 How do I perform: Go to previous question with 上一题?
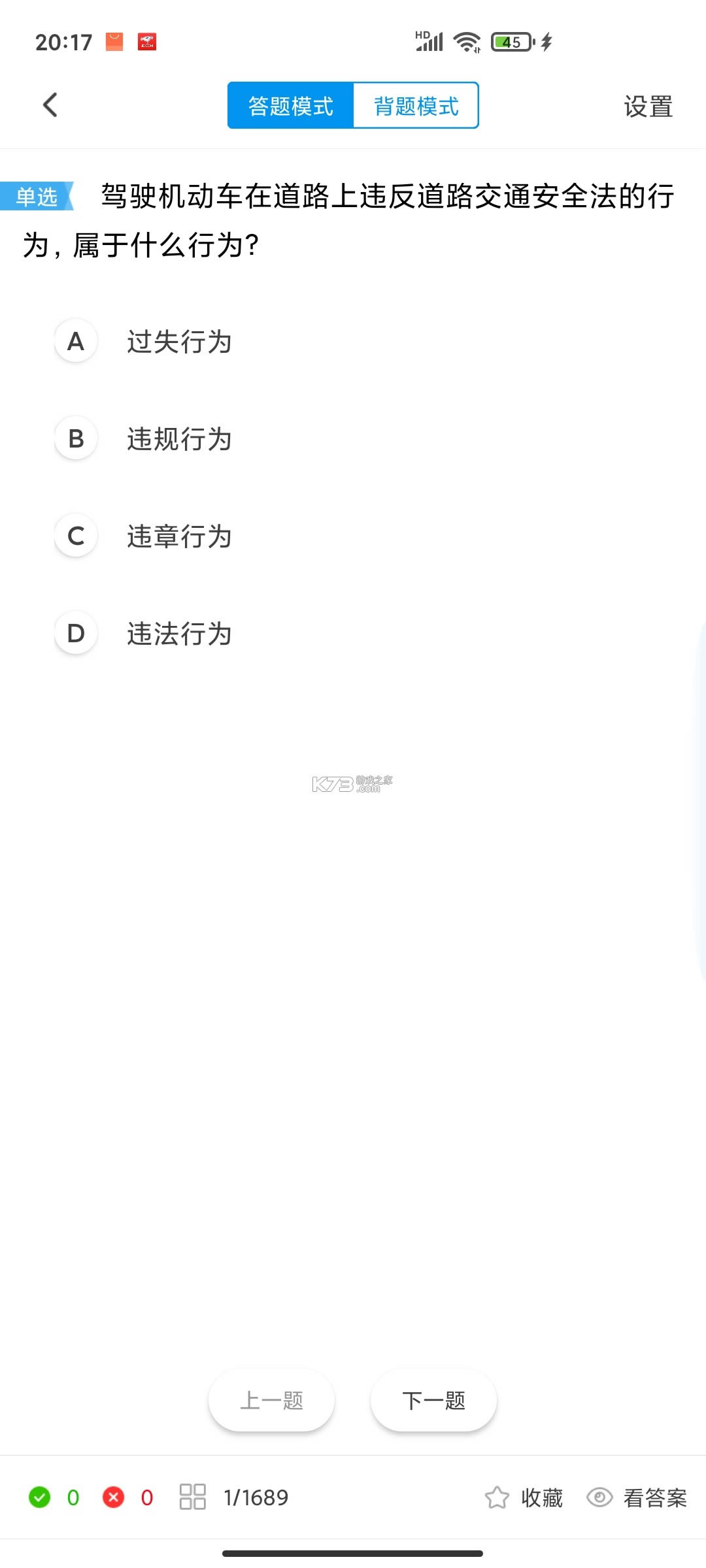point(271,1401)
